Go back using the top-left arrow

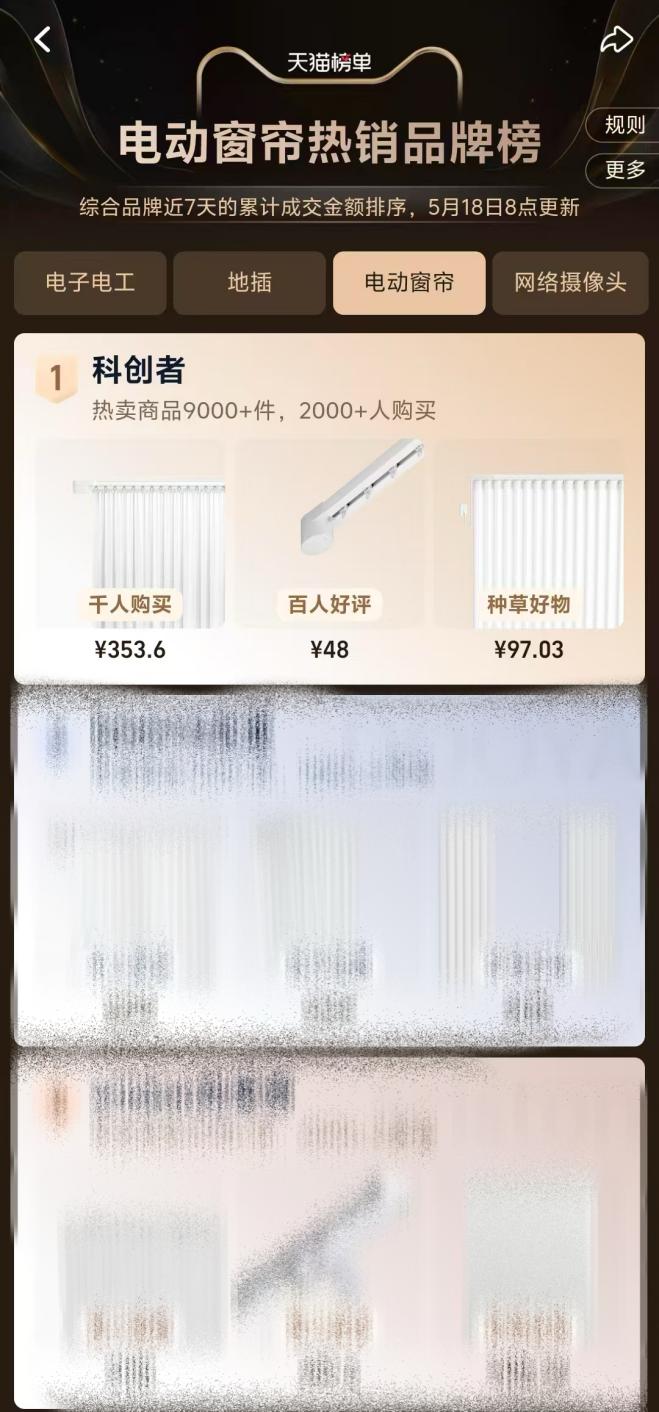(x=42, y=40)
